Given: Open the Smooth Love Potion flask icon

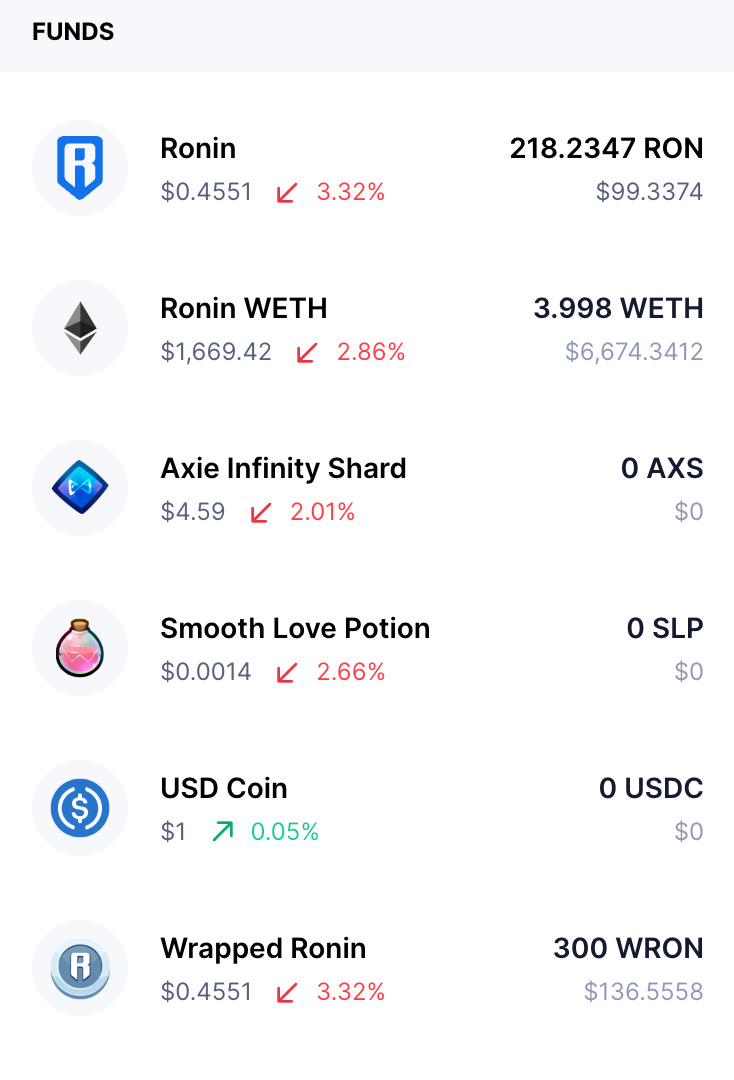Looking at the screenshot, I should pos(80,648).
